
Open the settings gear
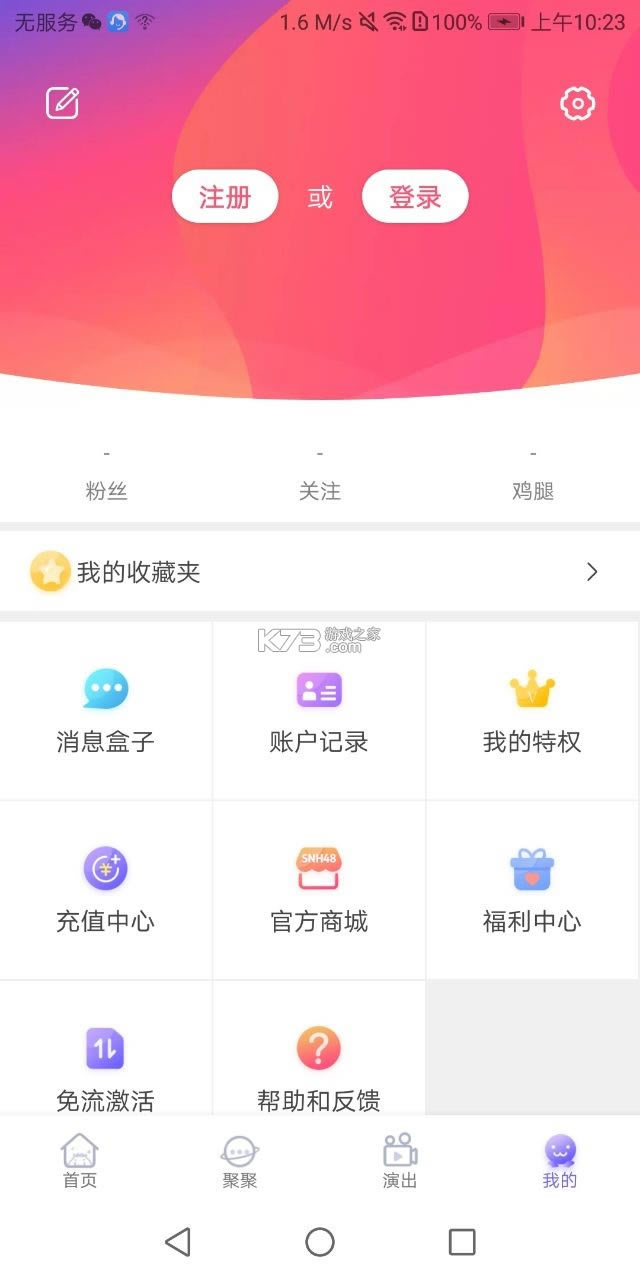pos(578,103)
